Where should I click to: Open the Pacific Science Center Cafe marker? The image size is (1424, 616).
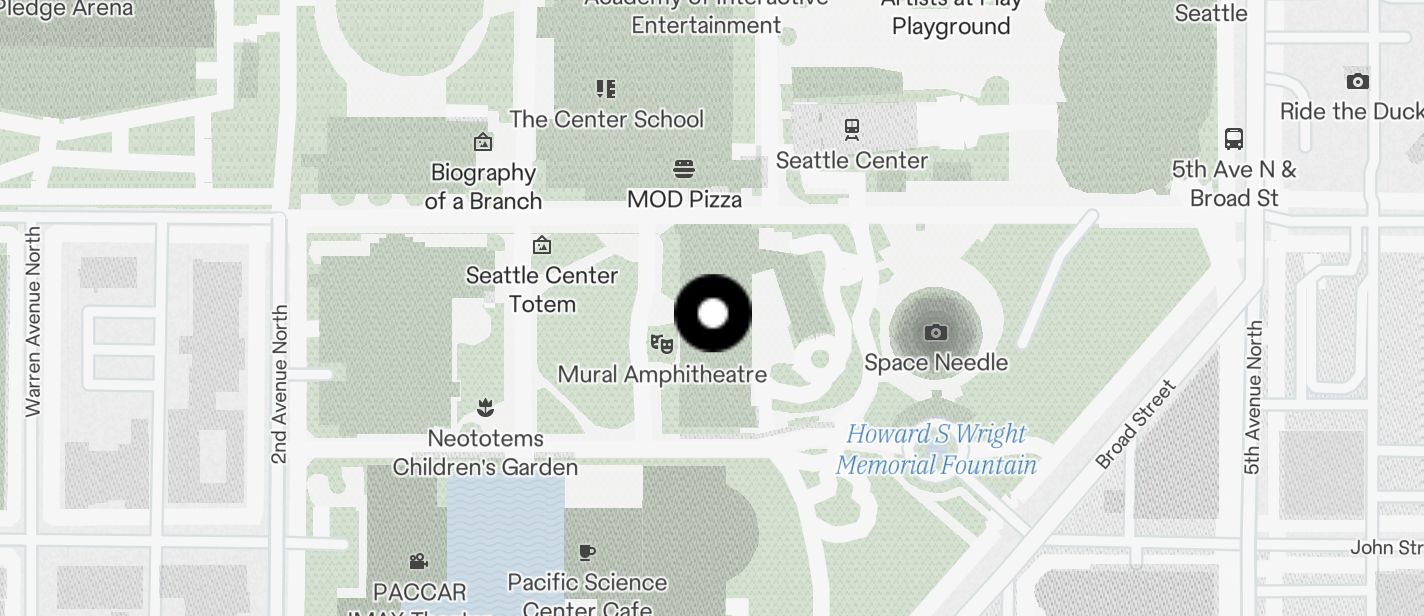click(587, 552)
